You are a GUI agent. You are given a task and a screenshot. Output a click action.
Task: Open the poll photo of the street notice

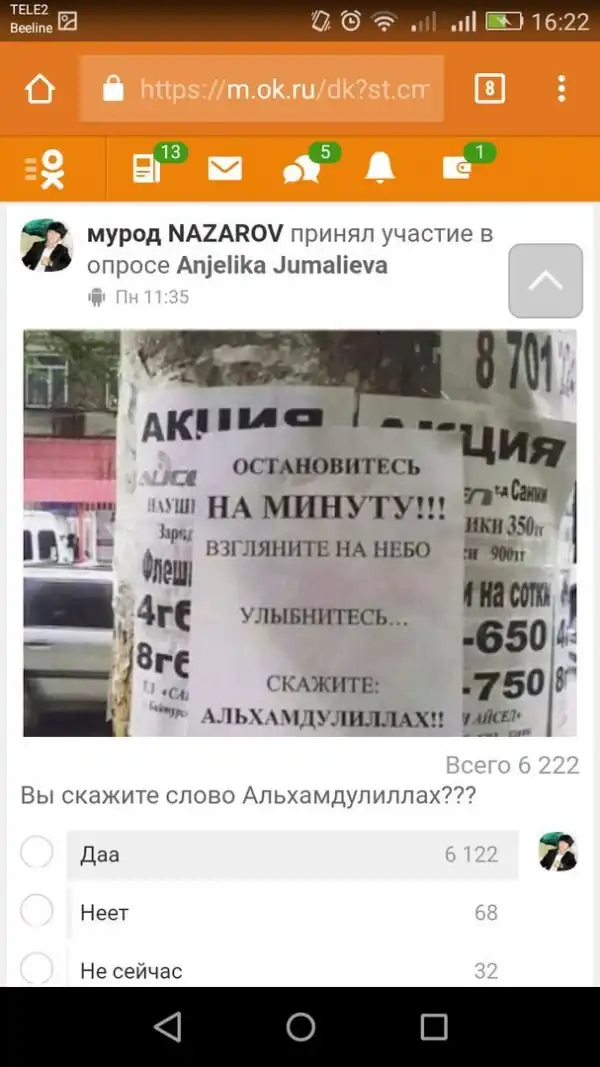pos(300,533)
